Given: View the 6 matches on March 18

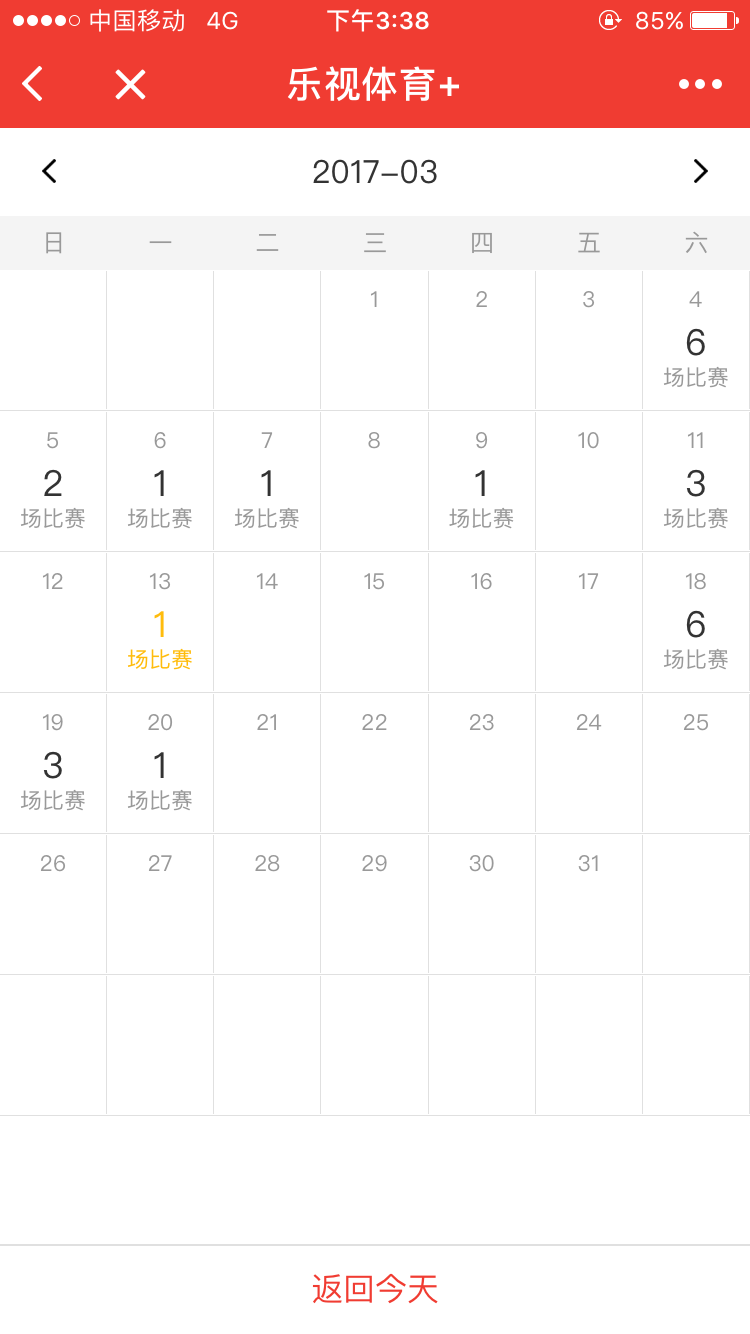Looking at the screenshot, I should point(696,623).
